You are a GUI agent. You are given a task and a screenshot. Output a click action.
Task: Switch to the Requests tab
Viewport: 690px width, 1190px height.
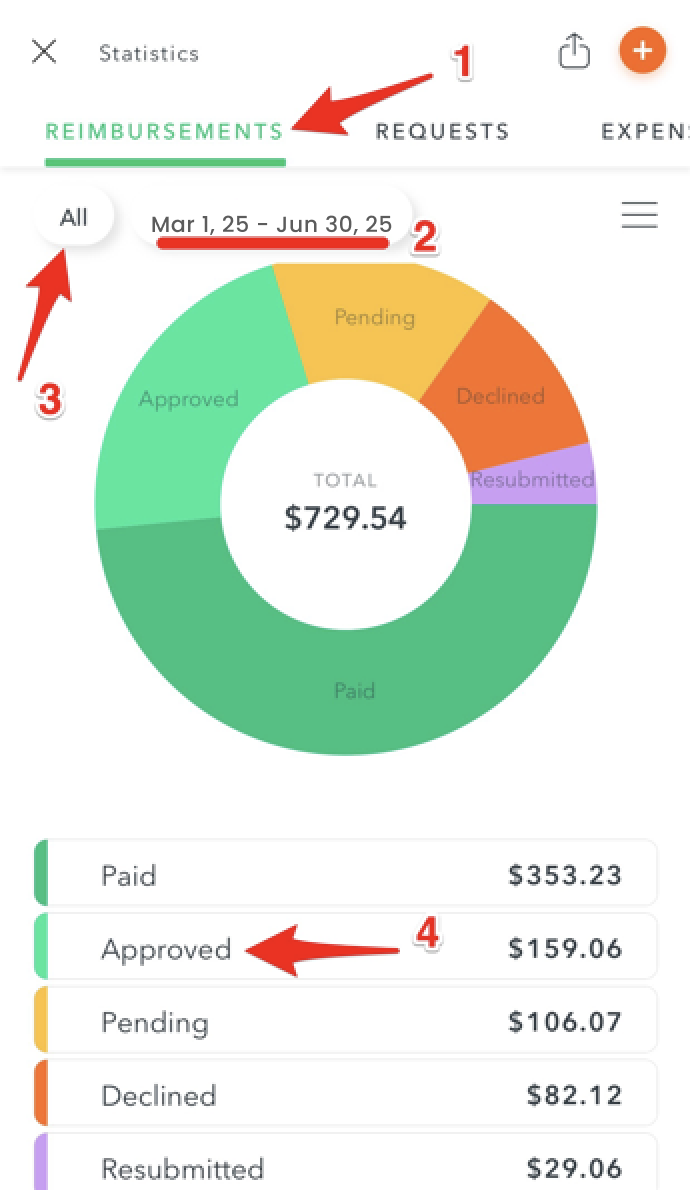pyautogui.click(x=443, y=131)
